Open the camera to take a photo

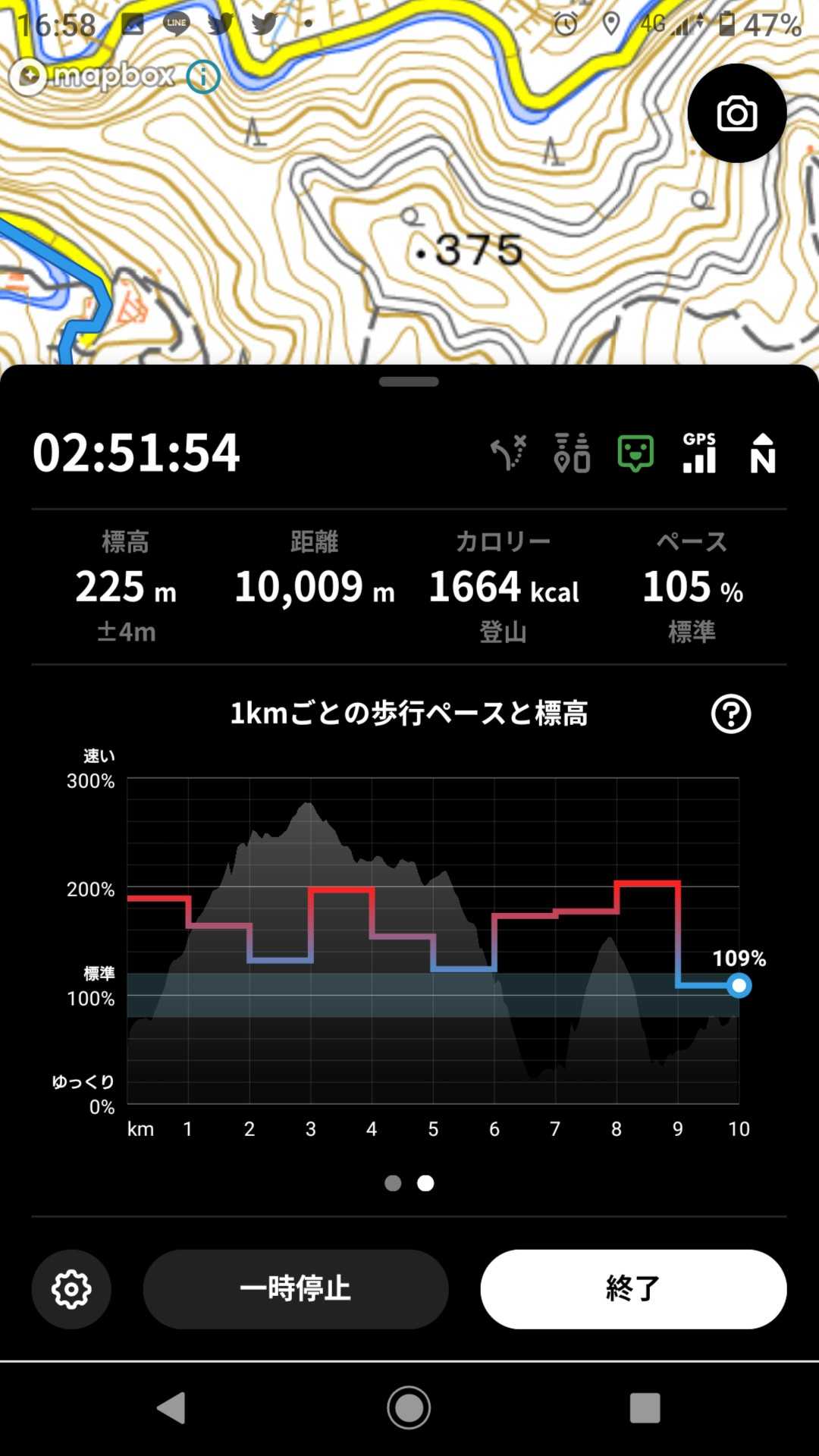(x=736, y=114)
